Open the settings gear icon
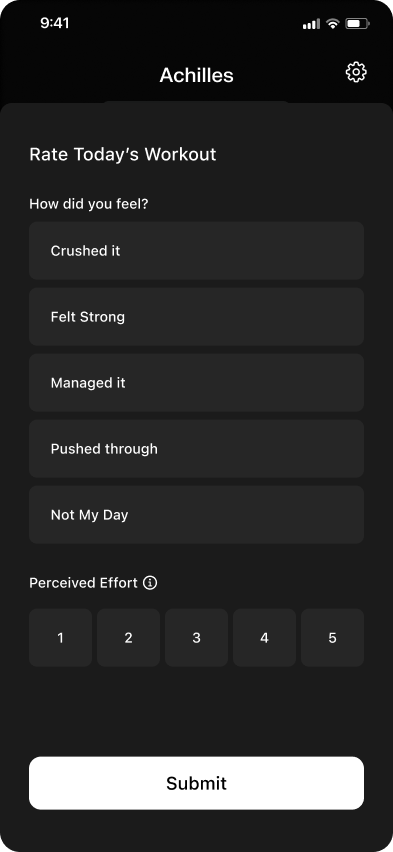The height and width of the screenshot is (852, 393). 356,72
